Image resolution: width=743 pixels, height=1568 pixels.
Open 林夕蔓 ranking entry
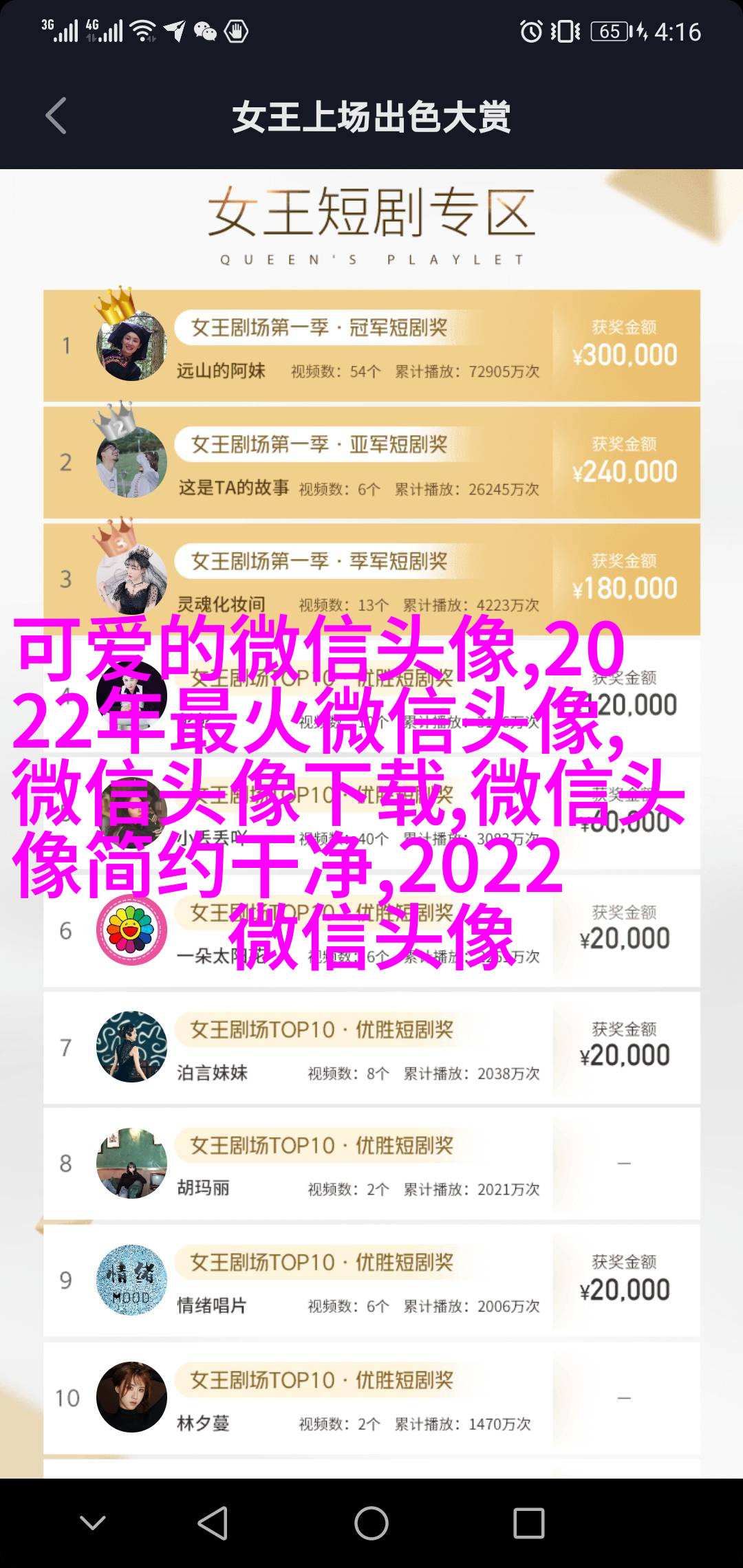[371, 1397]
